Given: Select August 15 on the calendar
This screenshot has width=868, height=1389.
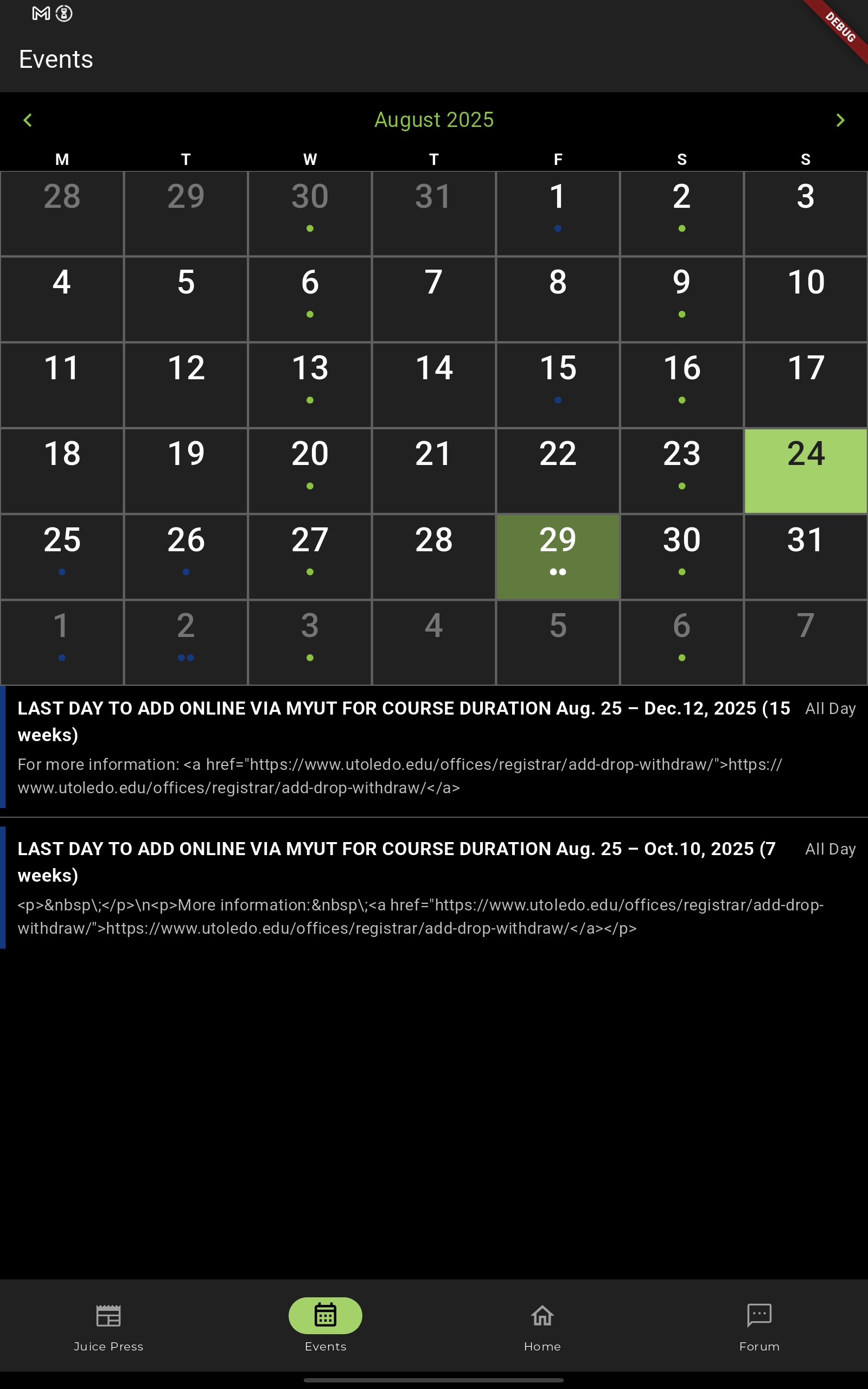Looking at the screenshot, I should [x=558, y=384].
